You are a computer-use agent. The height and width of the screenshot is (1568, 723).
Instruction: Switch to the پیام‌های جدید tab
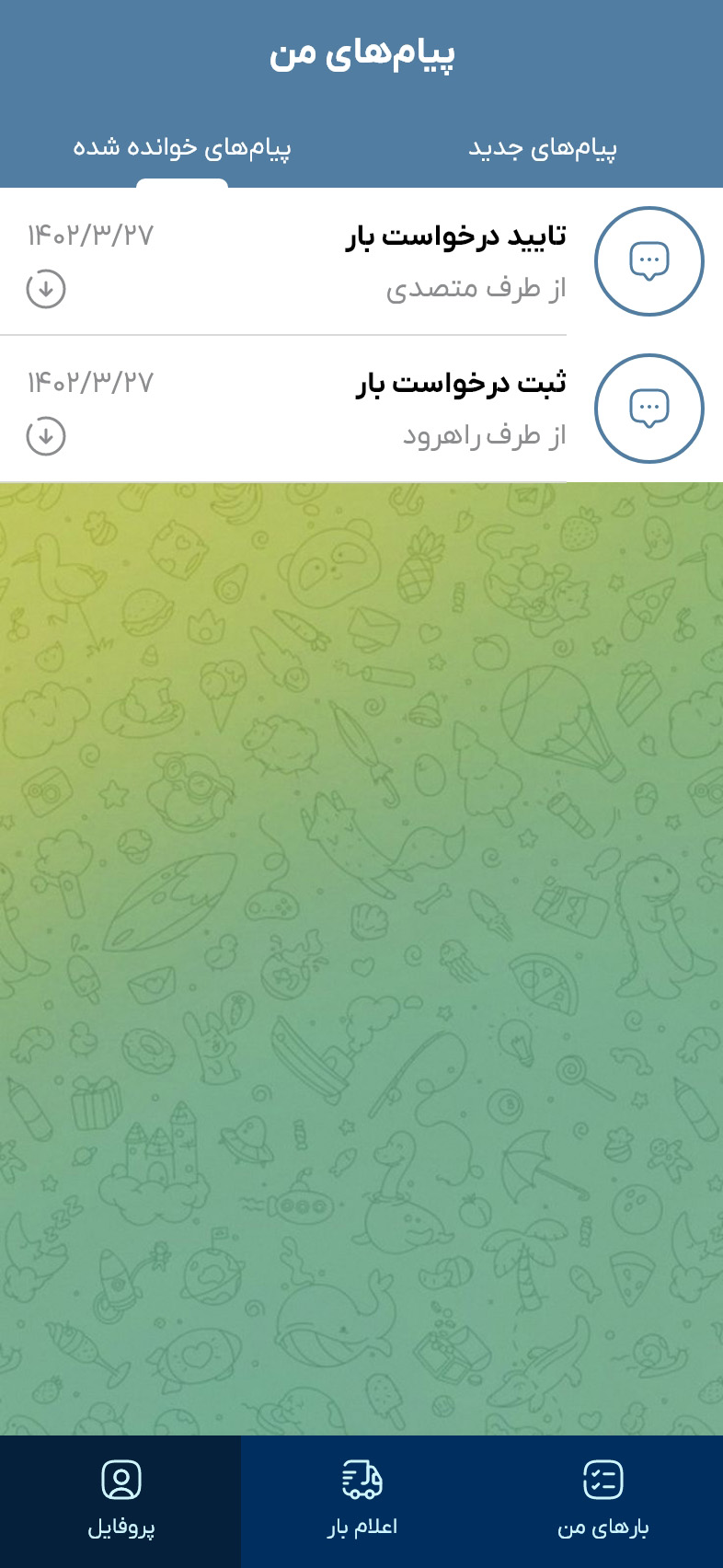543,148
